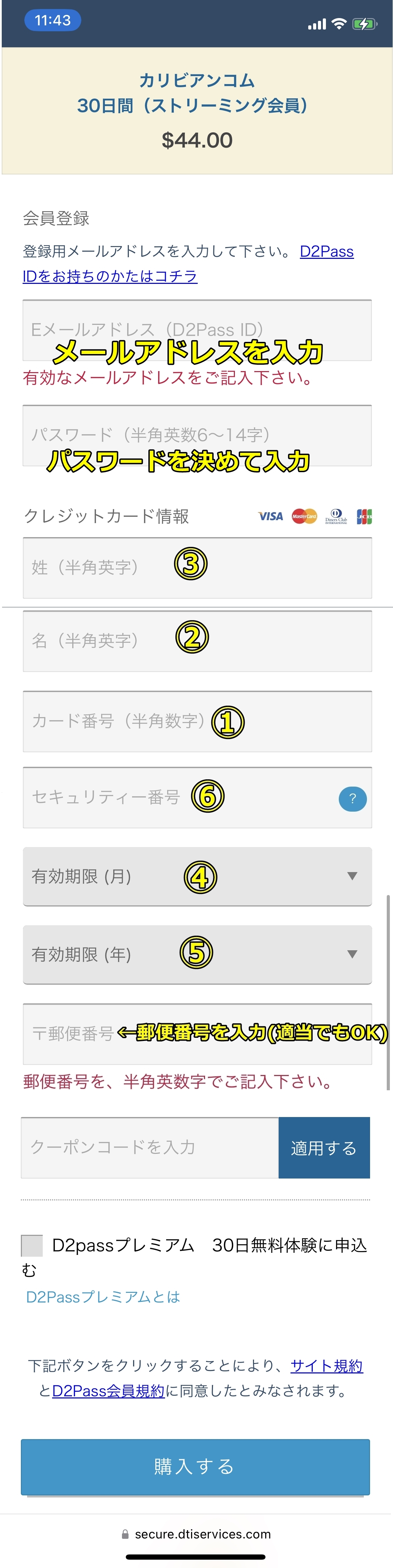Tap the card number field

point(197,721)
